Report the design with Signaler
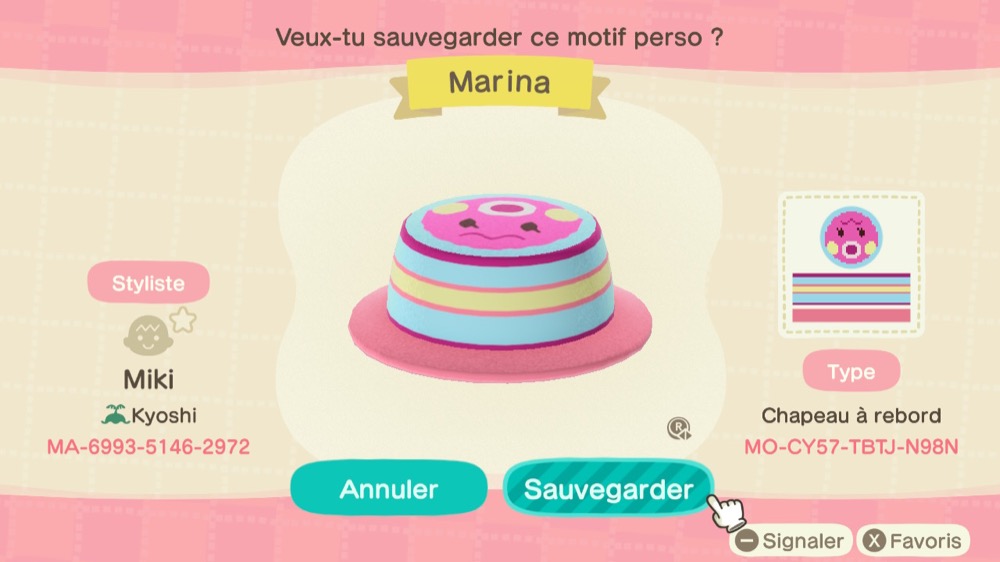The width and height of the screenshot is (1000, 562). click(792, 541)
